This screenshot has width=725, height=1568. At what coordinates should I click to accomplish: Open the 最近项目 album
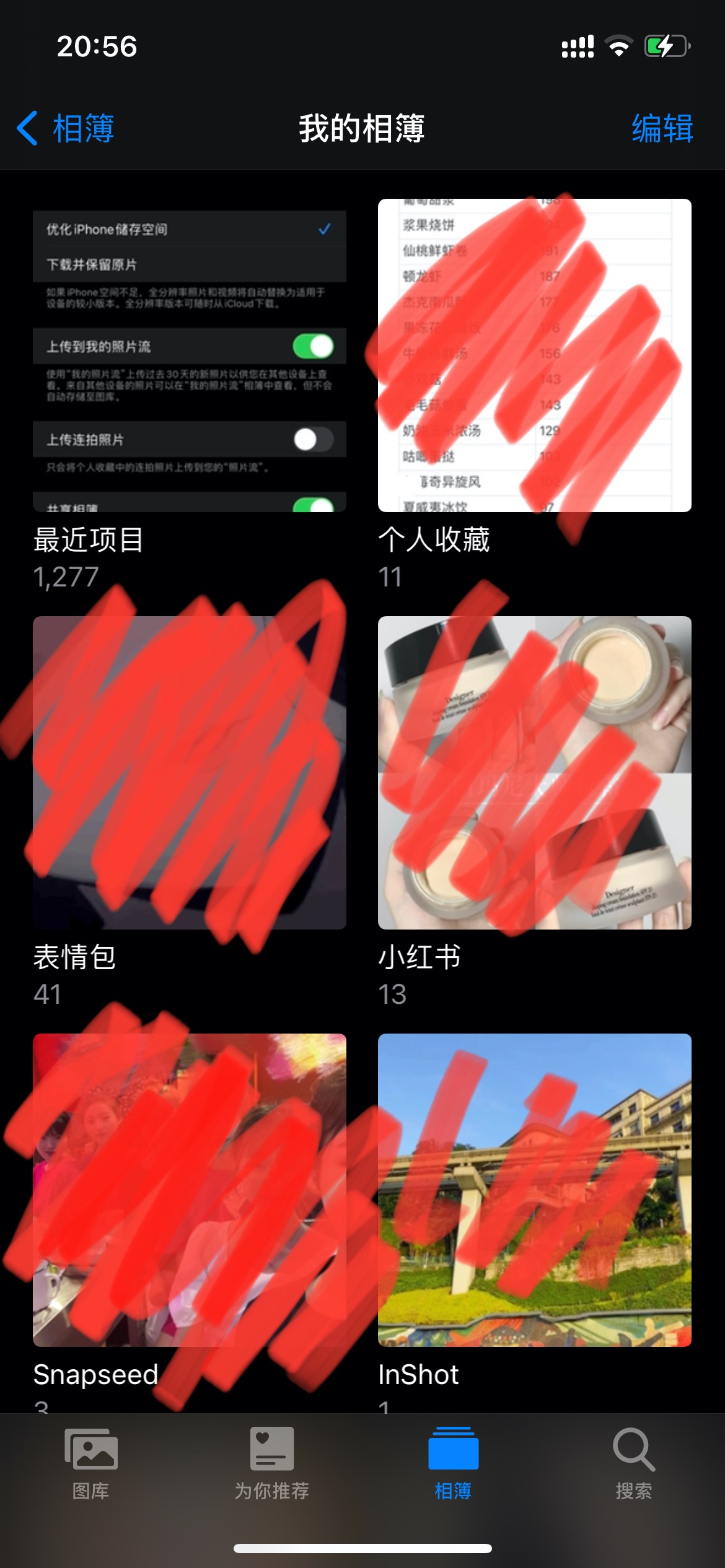coord(189,361)
